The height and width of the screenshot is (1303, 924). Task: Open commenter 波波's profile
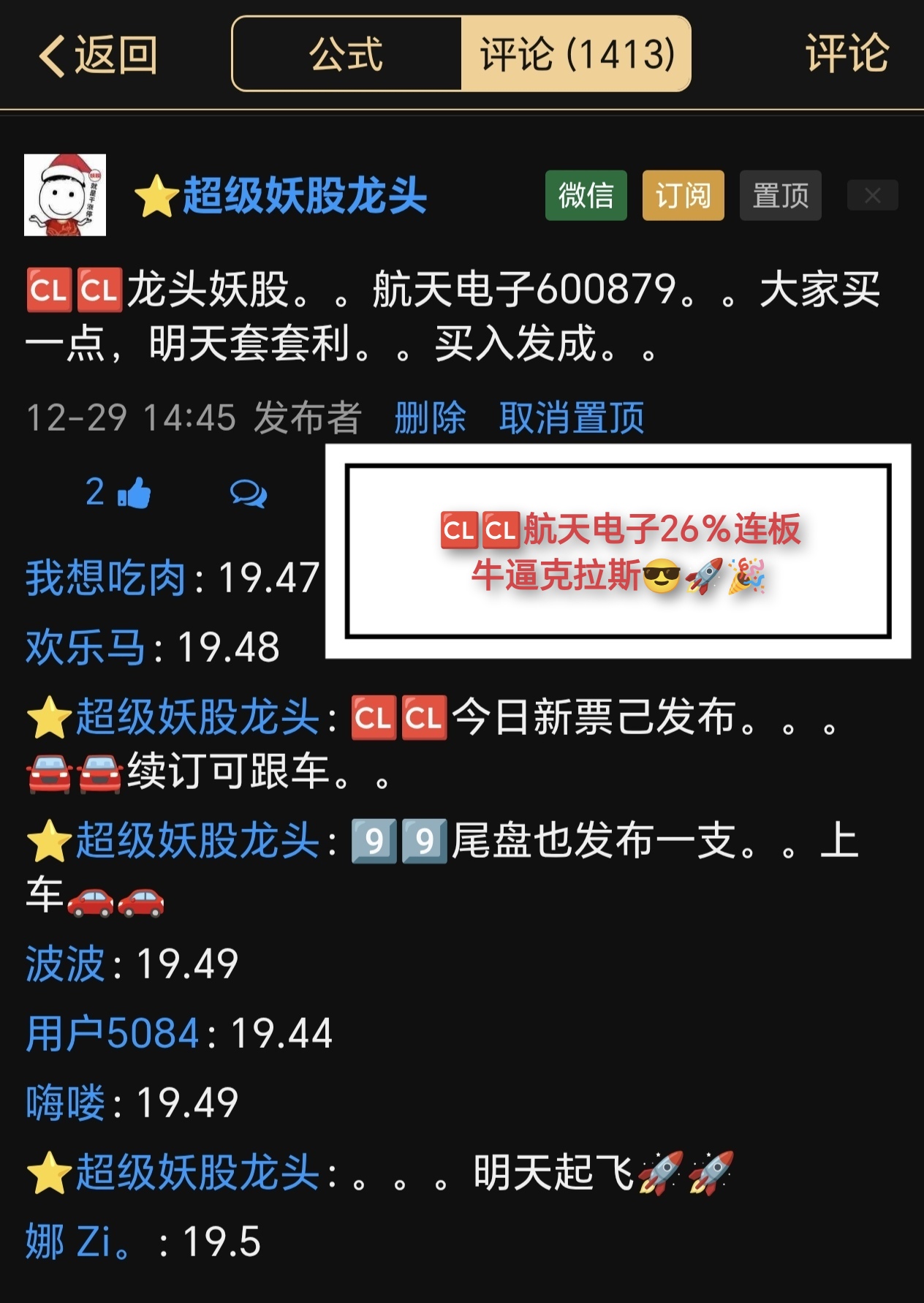pos(66,963)
